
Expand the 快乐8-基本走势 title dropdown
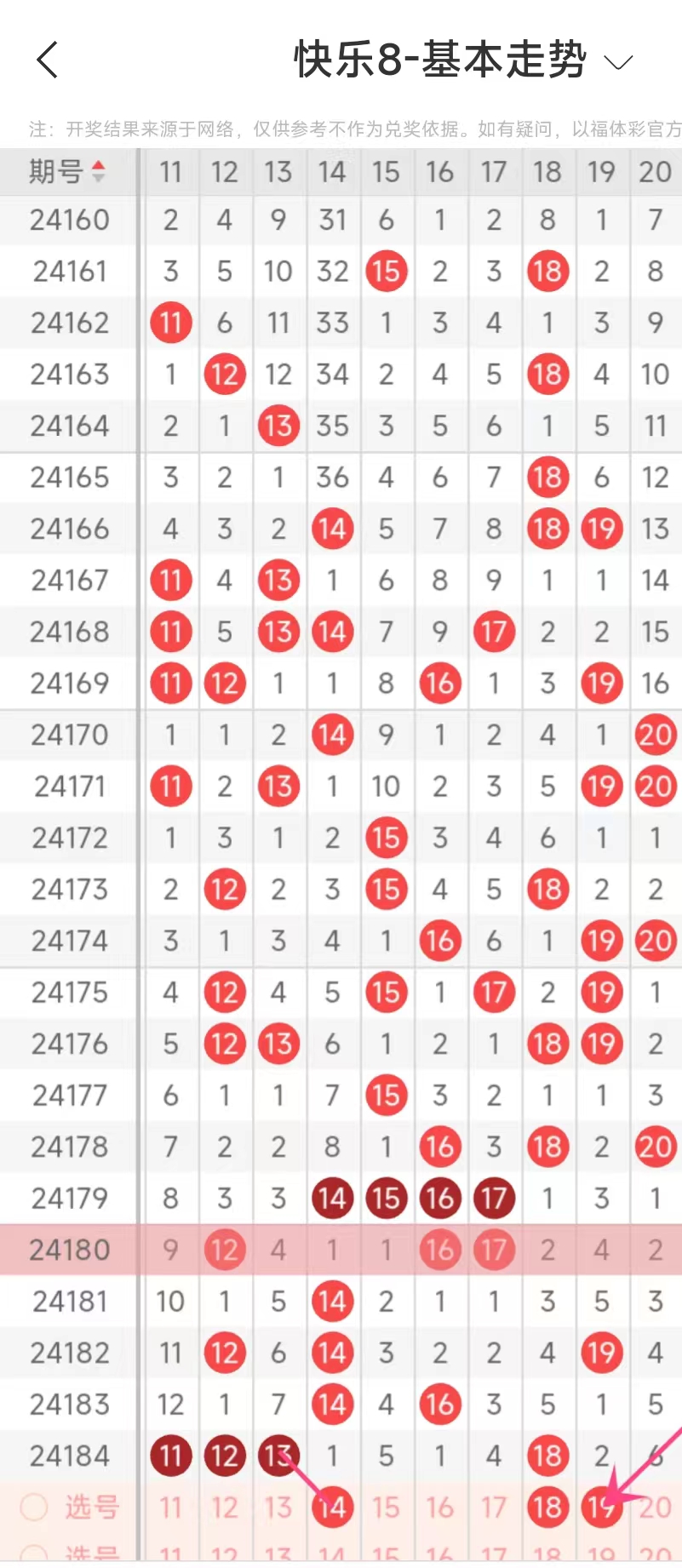(x=618, y=62)
